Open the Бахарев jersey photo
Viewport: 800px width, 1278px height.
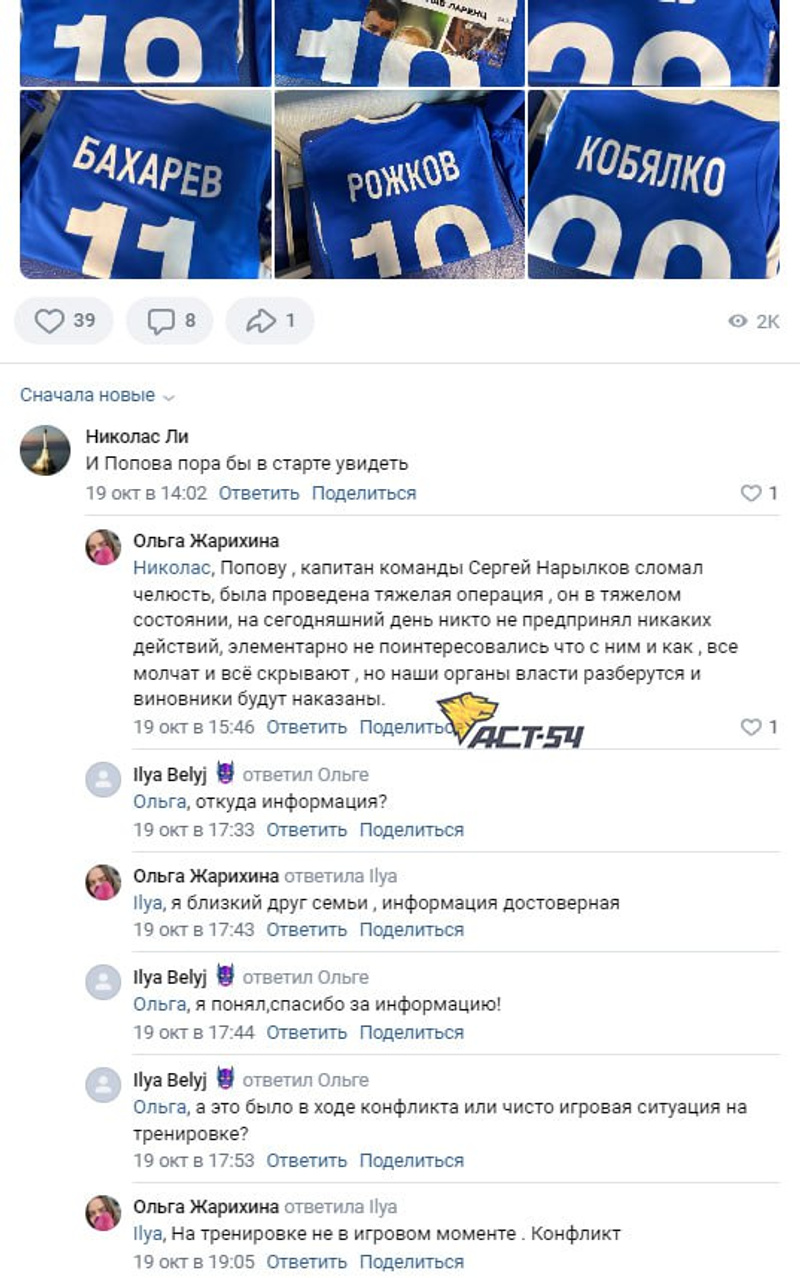click(x=145, y=185)
